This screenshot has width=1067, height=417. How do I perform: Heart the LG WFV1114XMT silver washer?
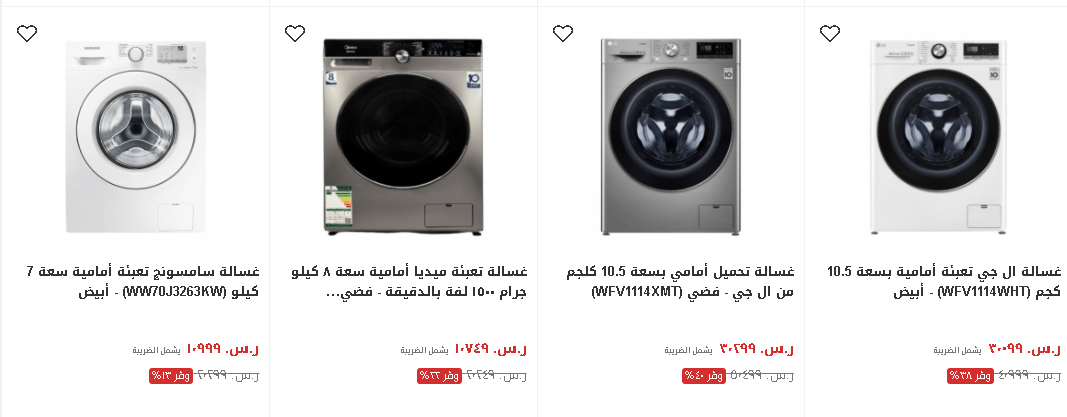563,33
